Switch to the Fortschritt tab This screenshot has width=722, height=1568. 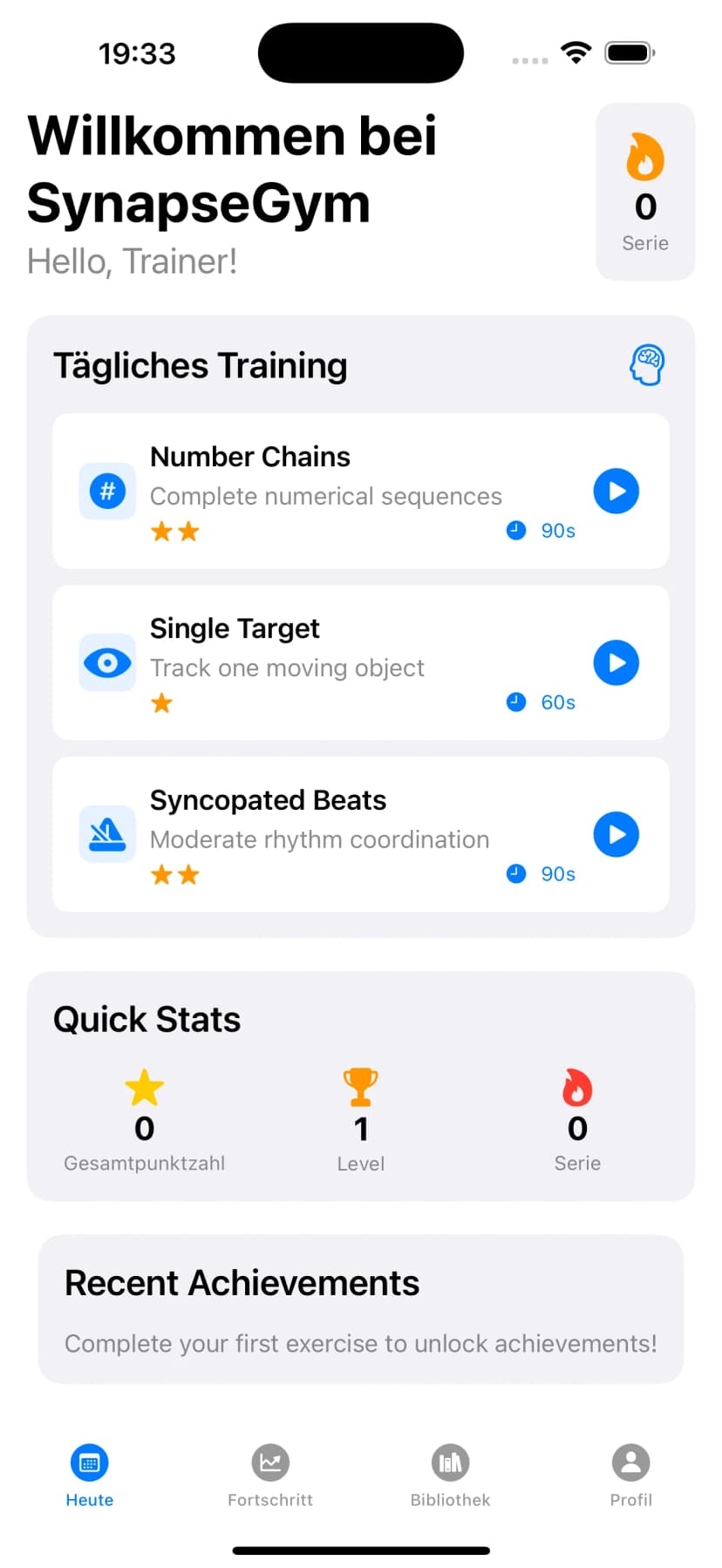[x=270, y=1475]
